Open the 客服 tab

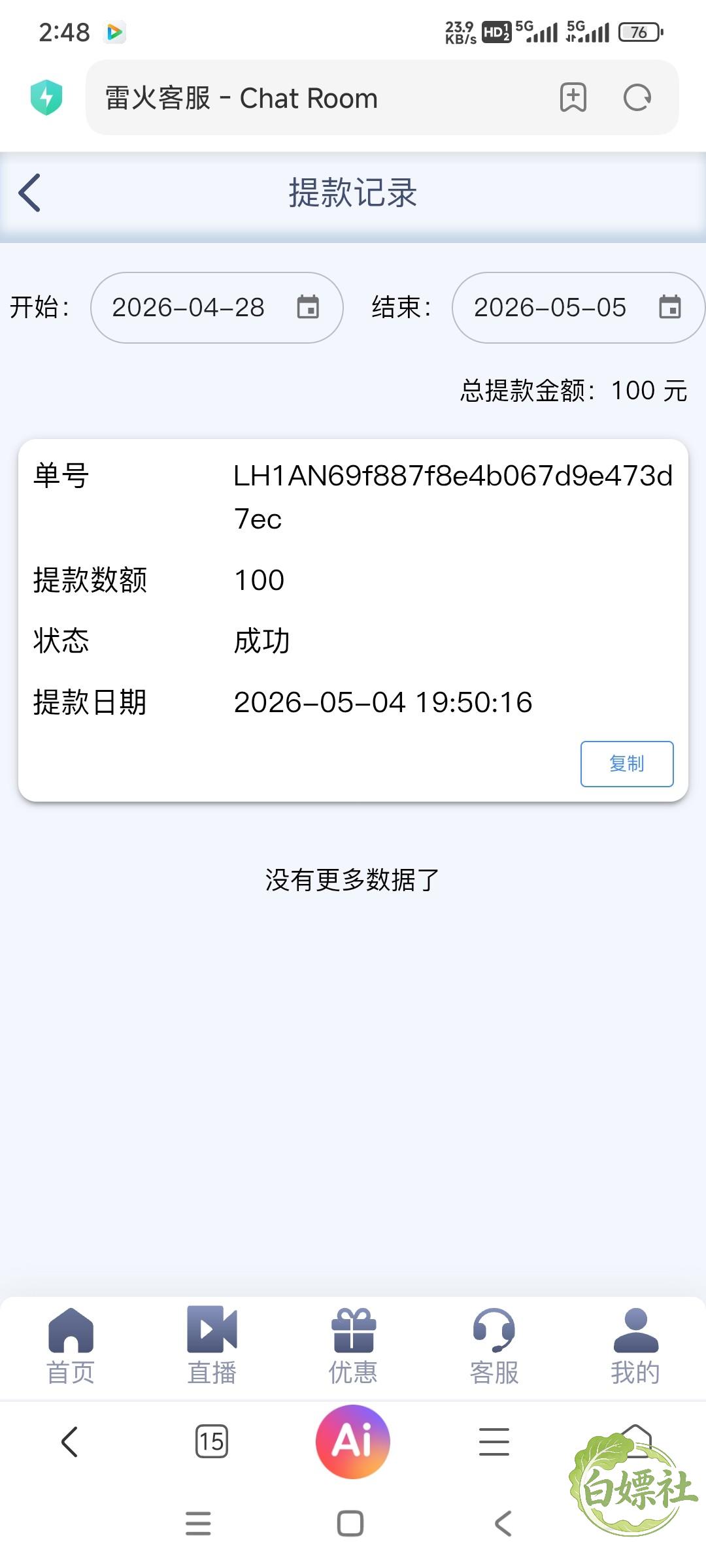tap(494, 1347)
